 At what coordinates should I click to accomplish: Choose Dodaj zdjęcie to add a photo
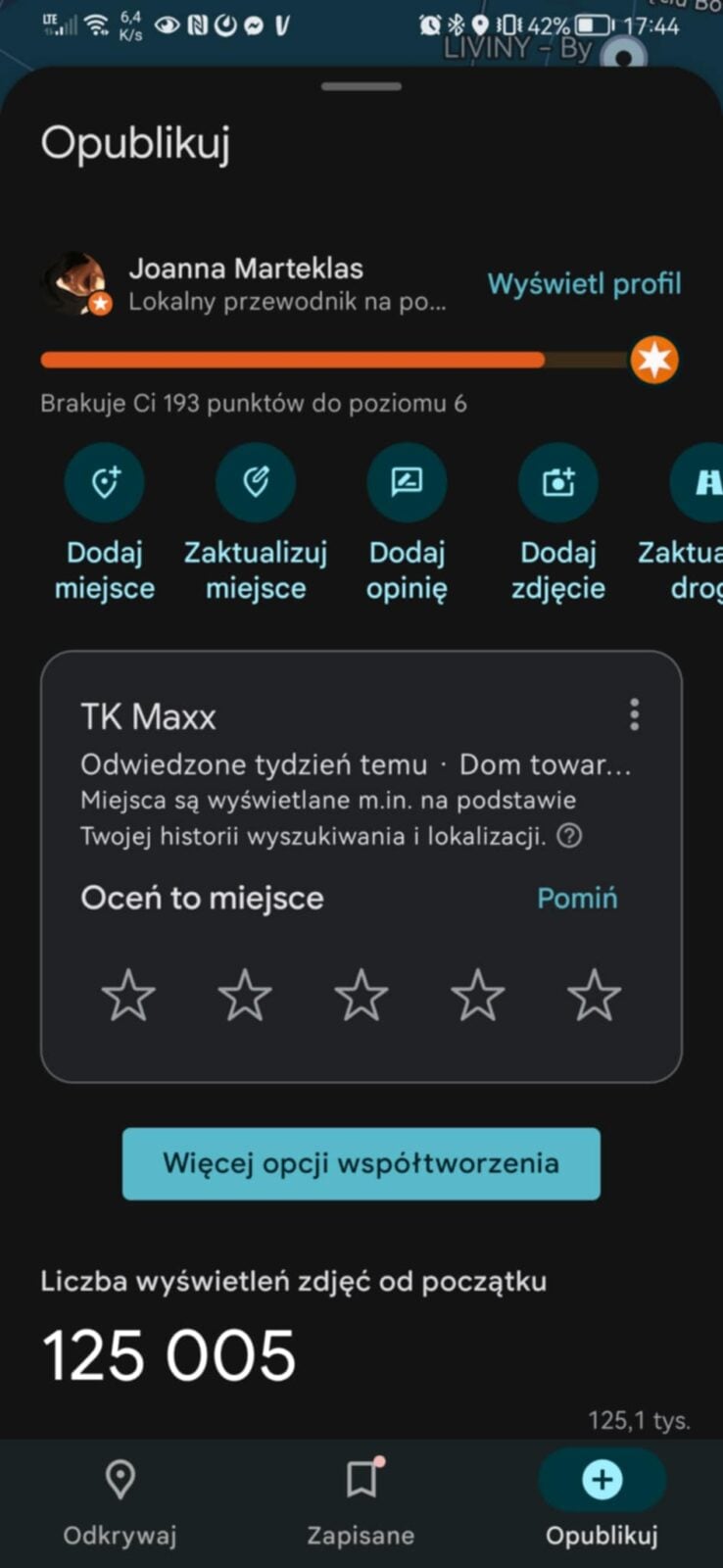pos(557,483)
